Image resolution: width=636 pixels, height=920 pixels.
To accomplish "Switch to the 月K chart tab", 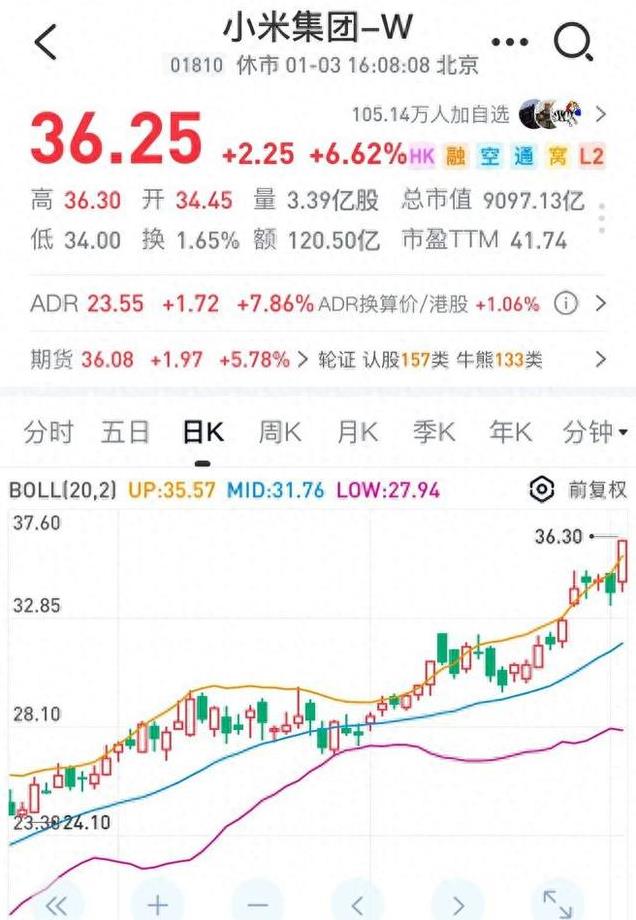I will point(357,433).
